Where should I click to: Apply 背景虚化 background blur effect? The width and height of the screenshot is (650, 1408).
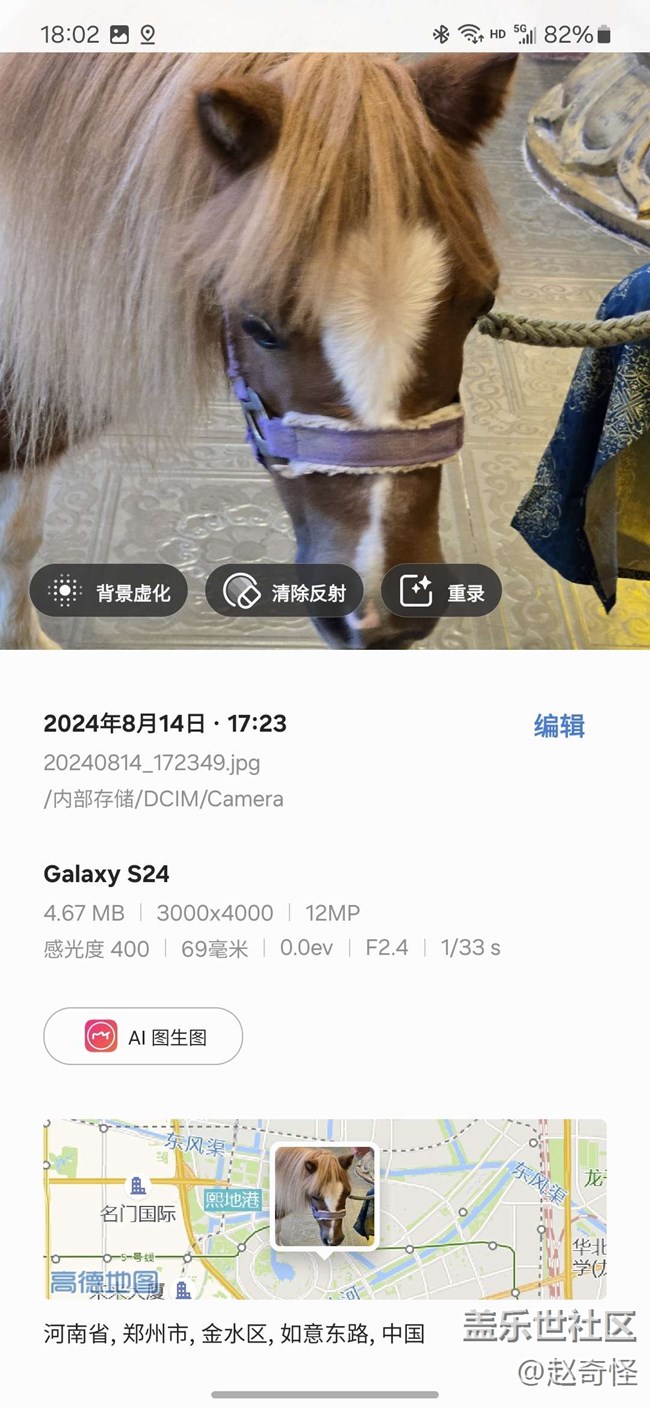pos(109,592)
